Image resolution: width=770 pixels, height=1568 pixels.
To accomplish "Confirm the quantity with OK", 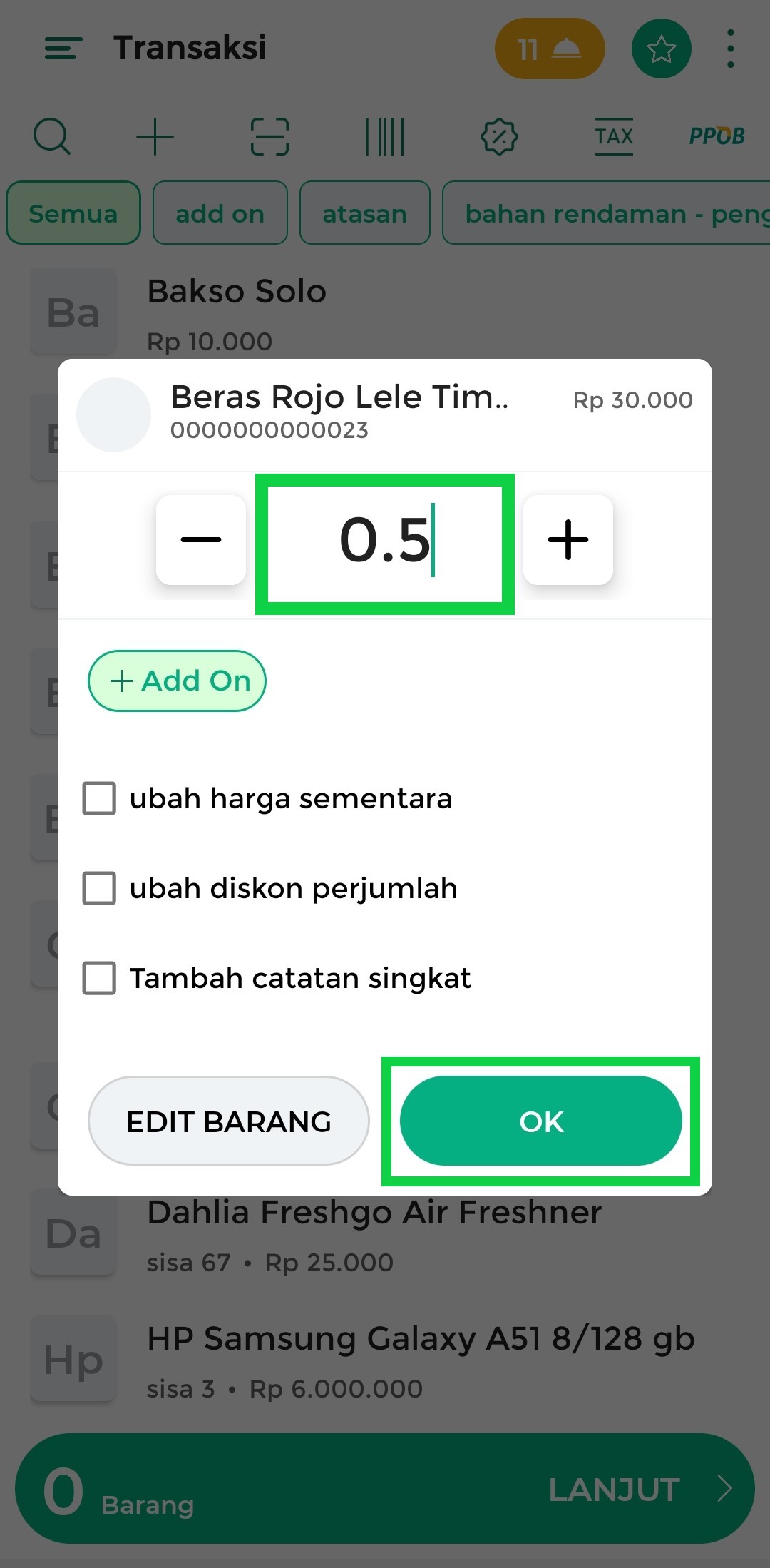I will pos(541,1121).
